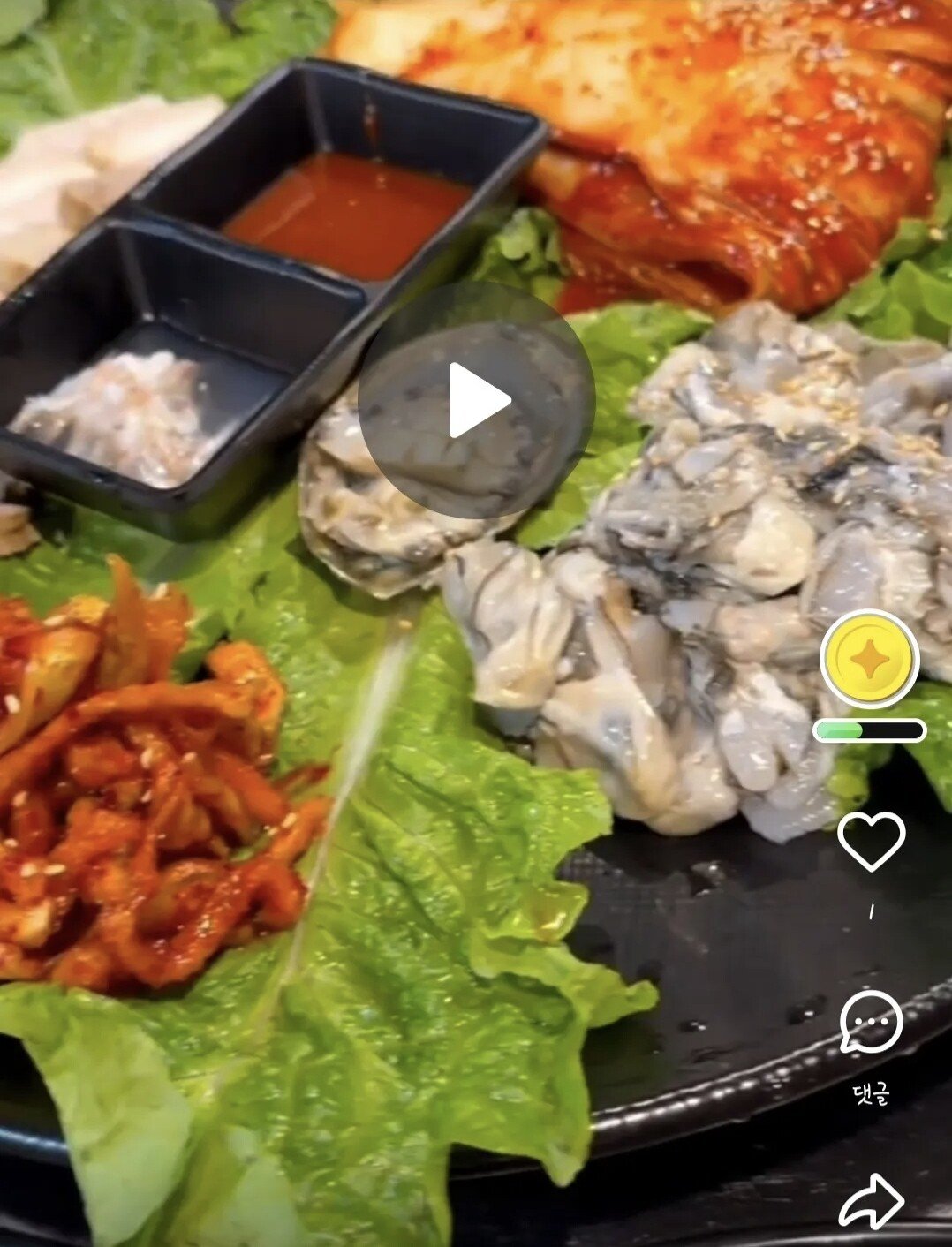Play the paused video
This screenshot has width=952, height=1247.
click(476, 400)
